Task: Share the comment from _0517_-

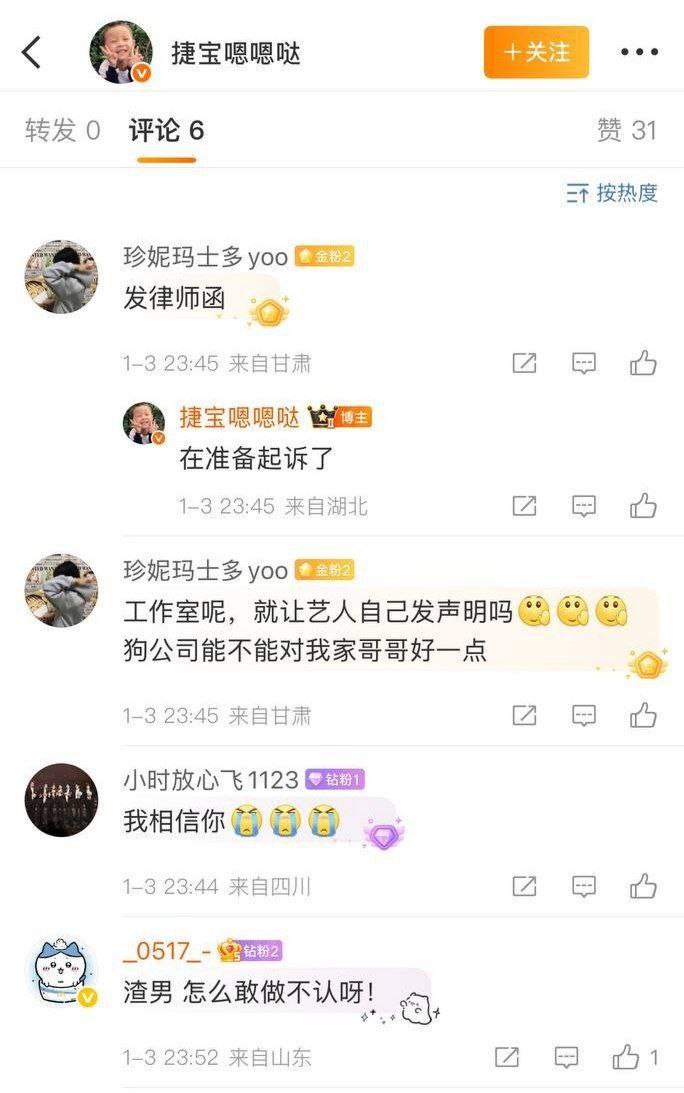Action: pos(507,1056)
